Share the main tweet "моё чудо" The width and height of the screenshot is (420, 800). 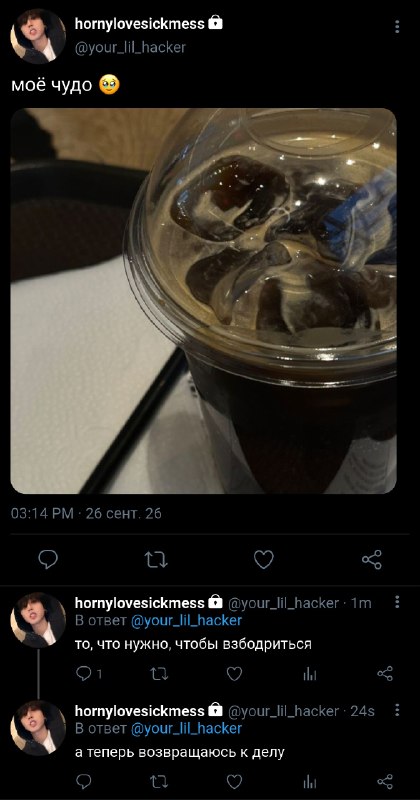tap(372, 560)
